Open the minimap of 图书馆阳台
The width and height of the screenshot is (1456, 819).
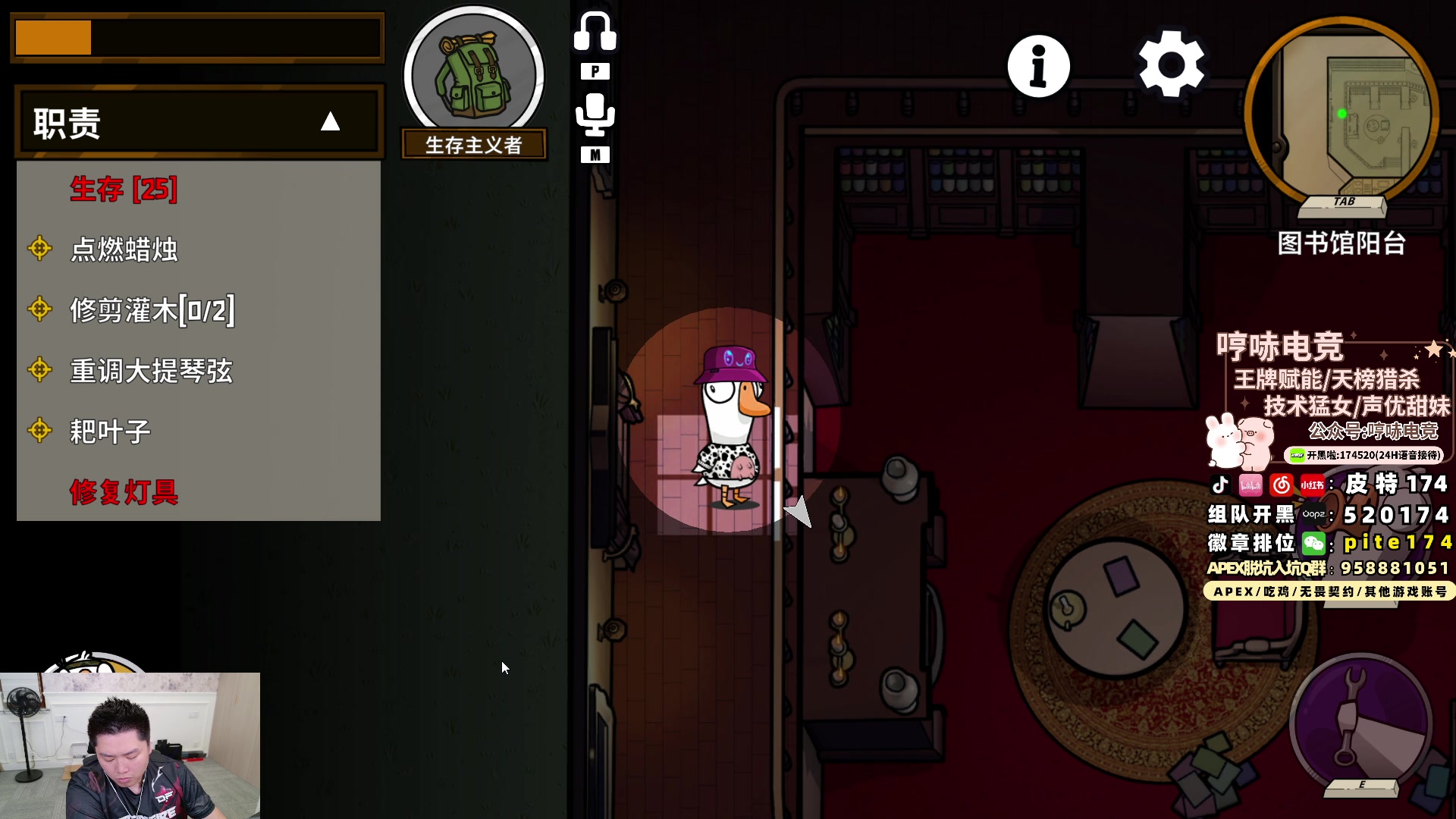1341,112
